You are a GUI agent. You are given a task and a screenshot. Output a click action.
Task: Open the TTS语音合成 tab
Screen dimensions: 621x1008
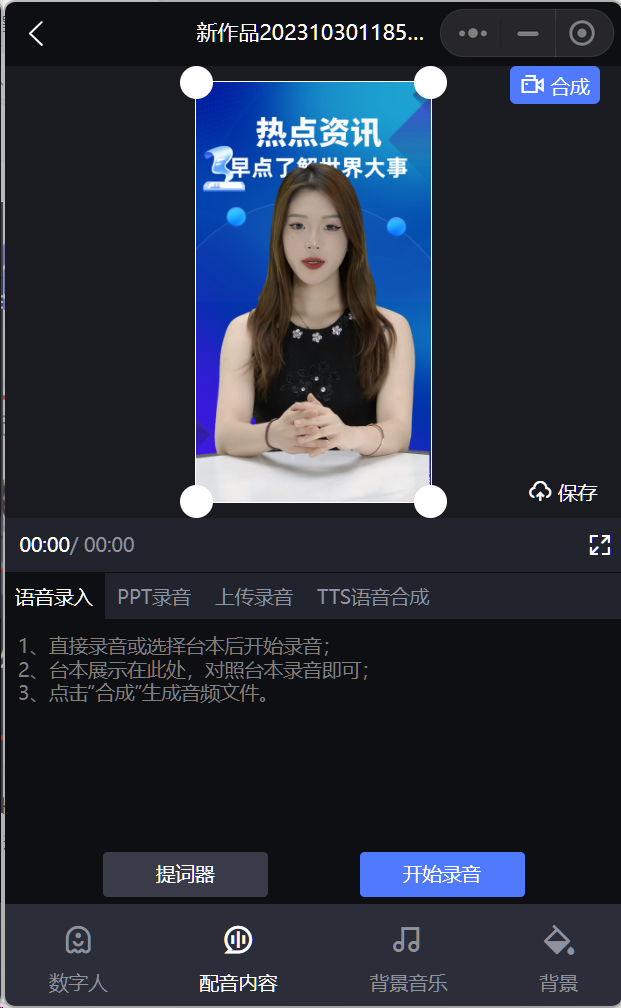point(373,597)
